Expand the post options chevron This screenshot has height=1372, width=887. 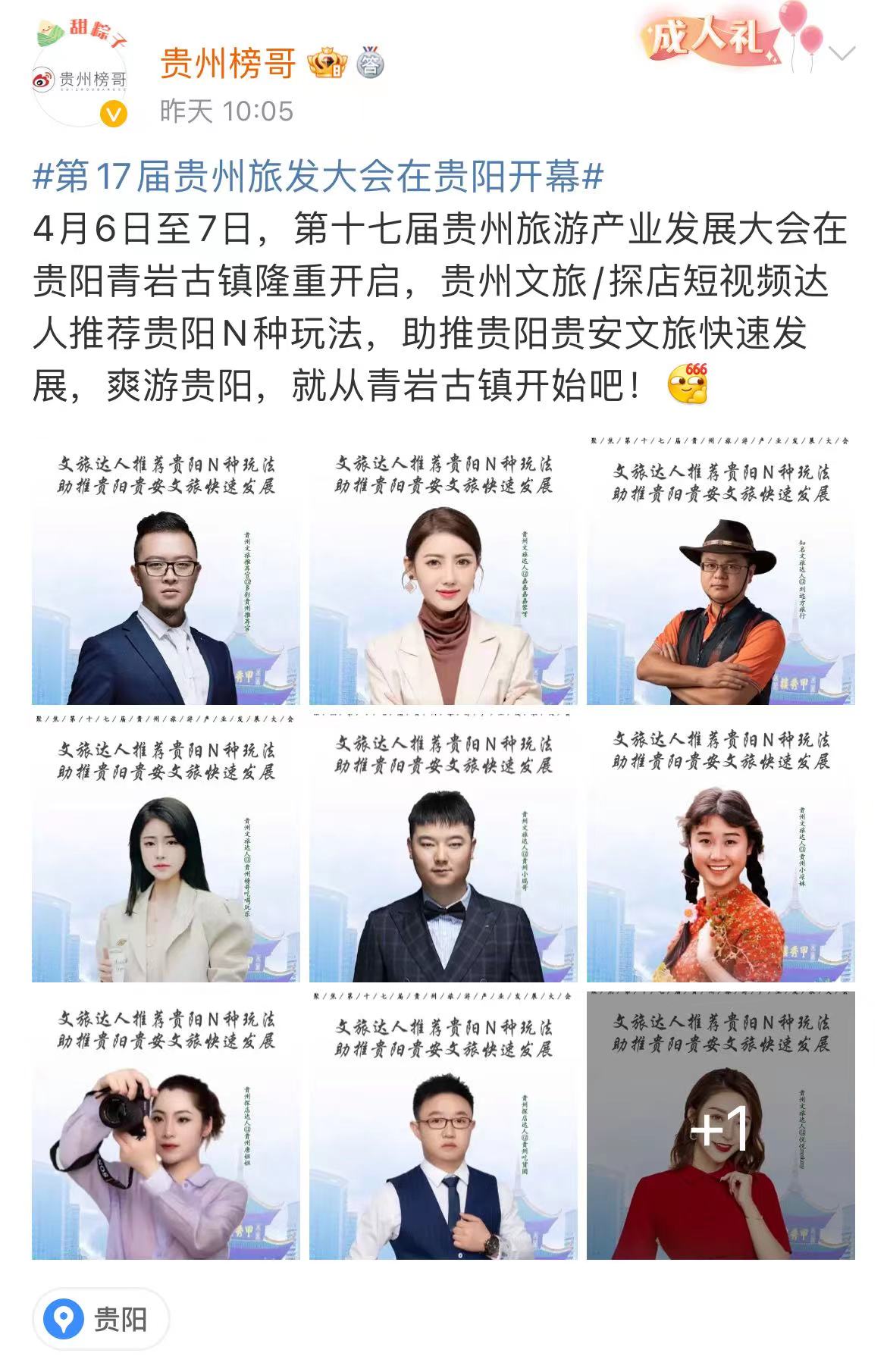[x=842, y=54]
